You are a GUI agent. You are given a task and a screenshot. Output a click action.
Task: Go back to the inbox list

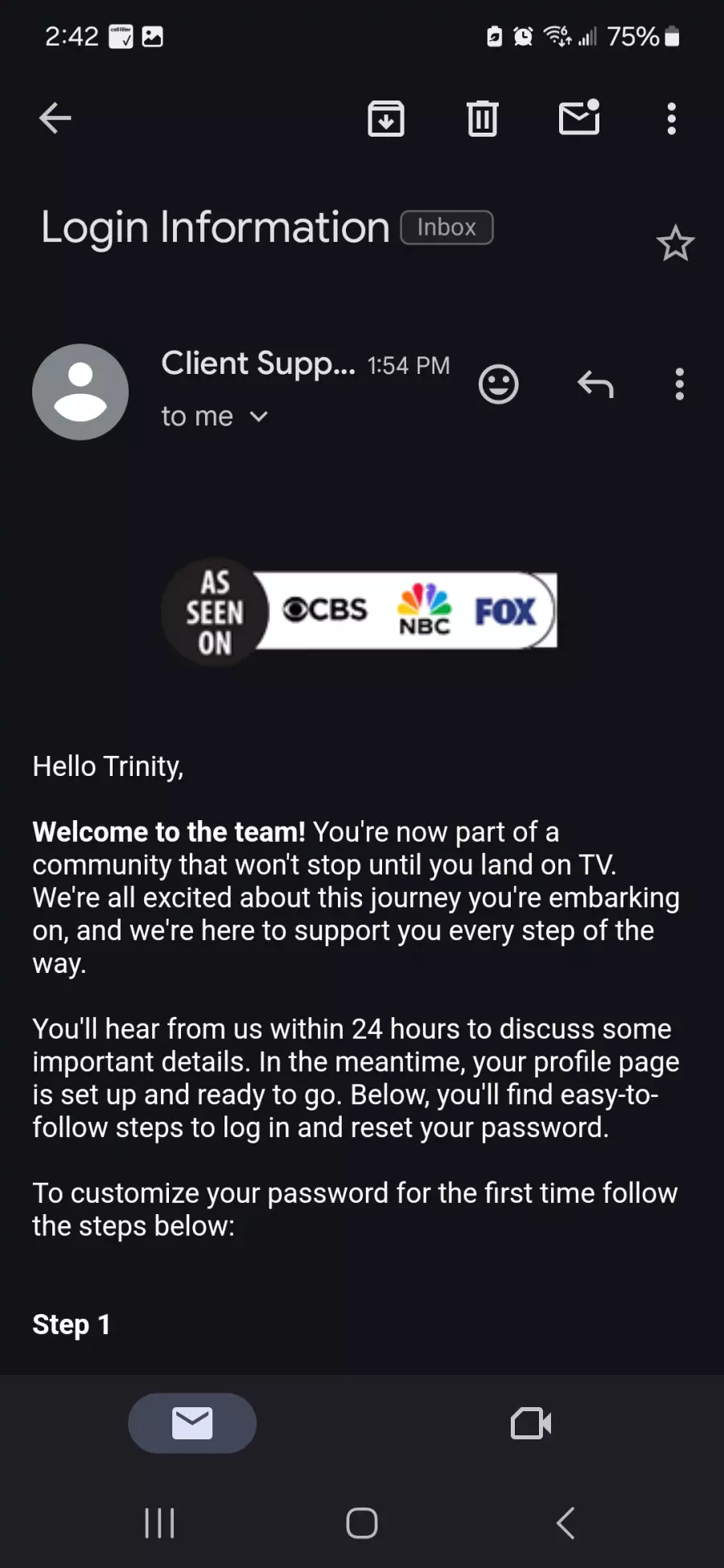55,118
